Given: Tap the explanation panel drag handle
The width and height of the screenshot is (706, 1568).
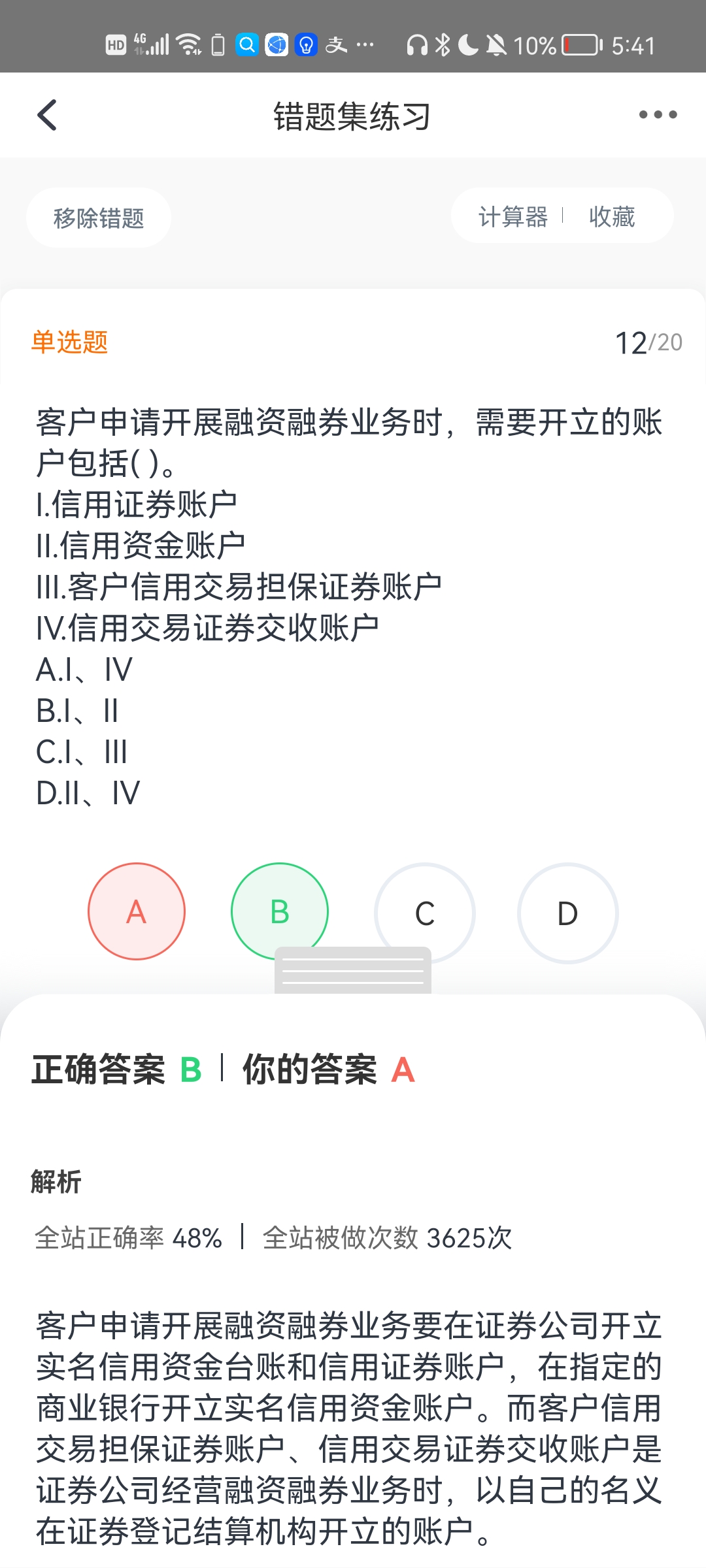Looking at the screenshot, I should 353,971.
